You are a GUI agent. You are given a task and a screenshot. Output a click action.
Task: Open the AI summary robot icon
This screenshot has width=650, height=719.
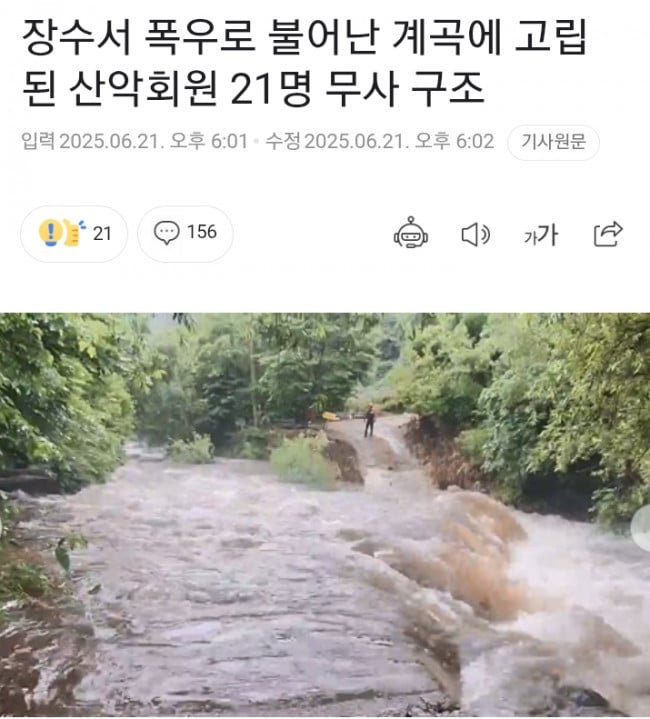pyautogui.click(x=410, y=233)
